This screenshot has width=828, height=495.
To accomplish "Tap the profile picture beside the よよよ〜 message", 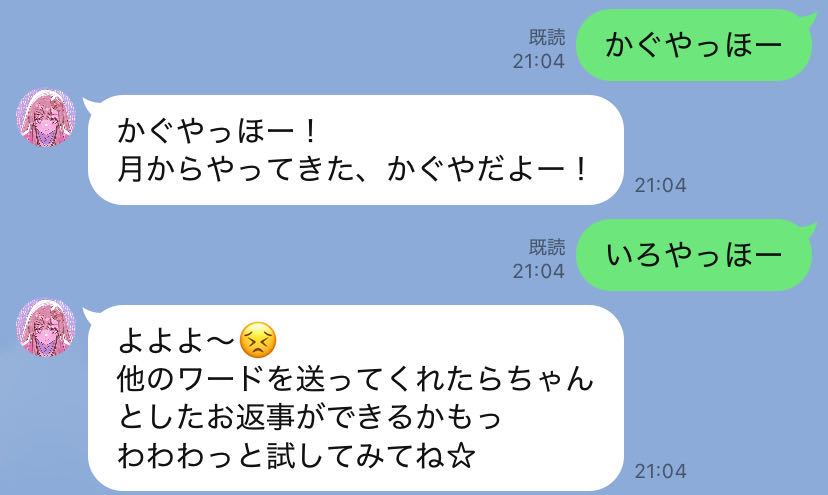I will tap(46, 326).
